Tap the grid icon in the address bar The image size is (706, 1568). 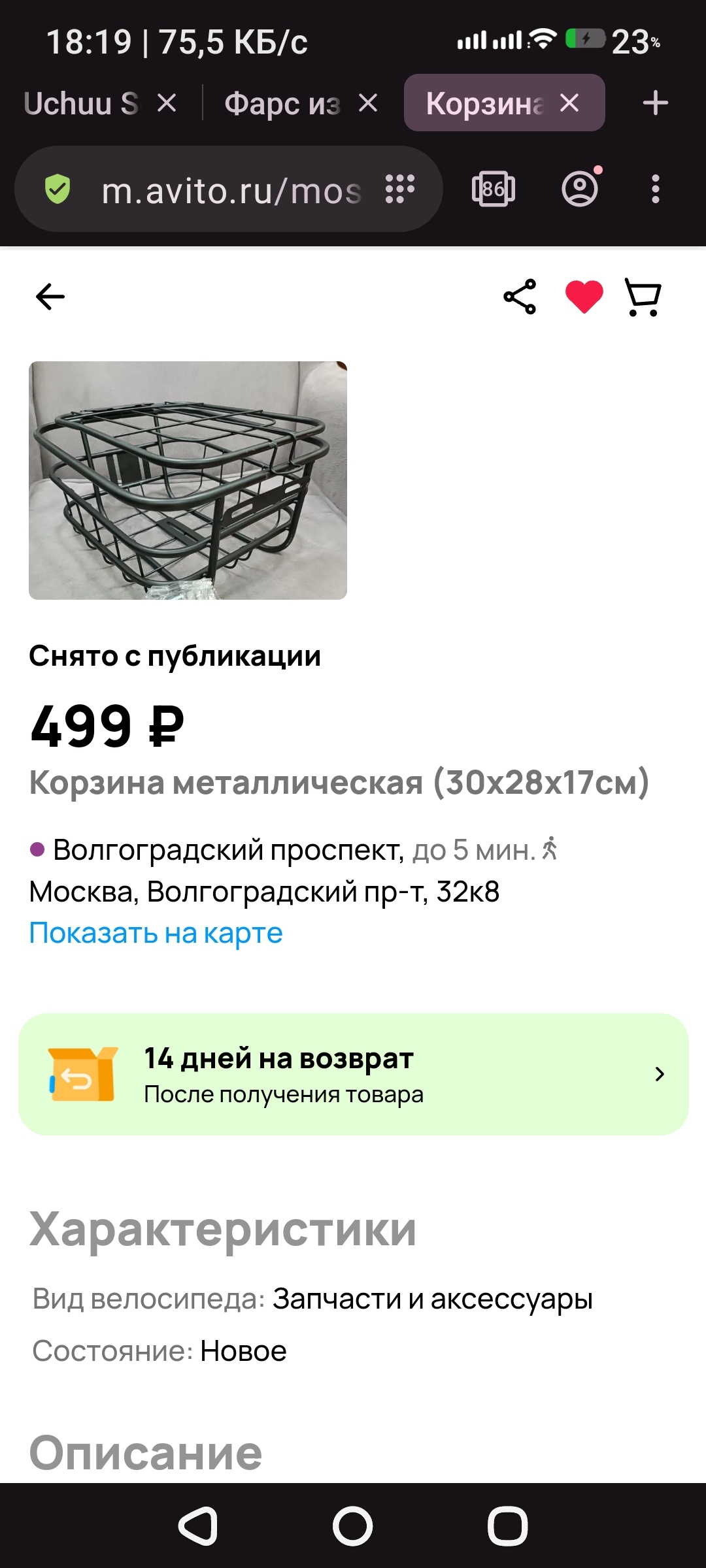coord(400,189)
